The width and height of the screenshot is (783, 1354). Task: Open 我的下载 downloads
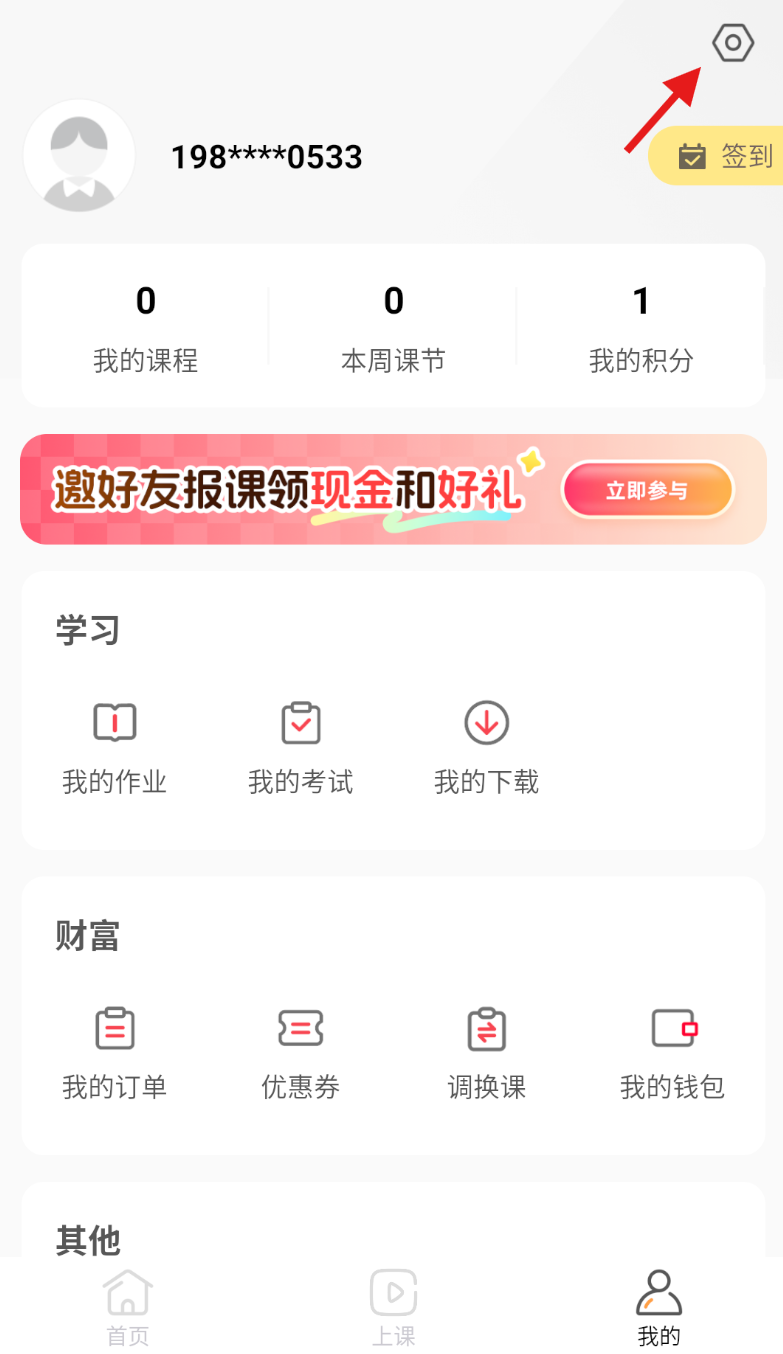(x=487, y=747)
